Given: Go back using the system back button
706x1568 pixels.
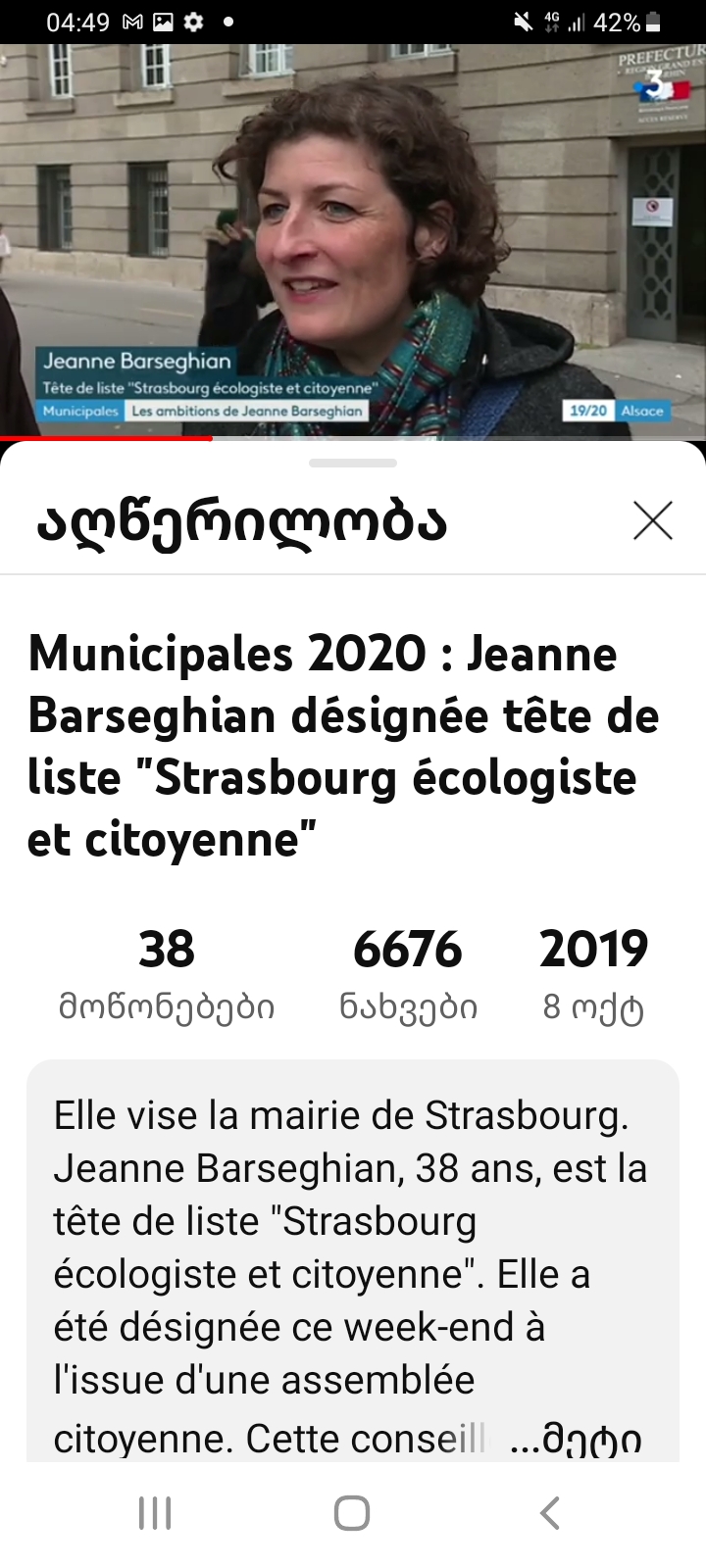Looking at the screenshot, I should pos(550,1513).
